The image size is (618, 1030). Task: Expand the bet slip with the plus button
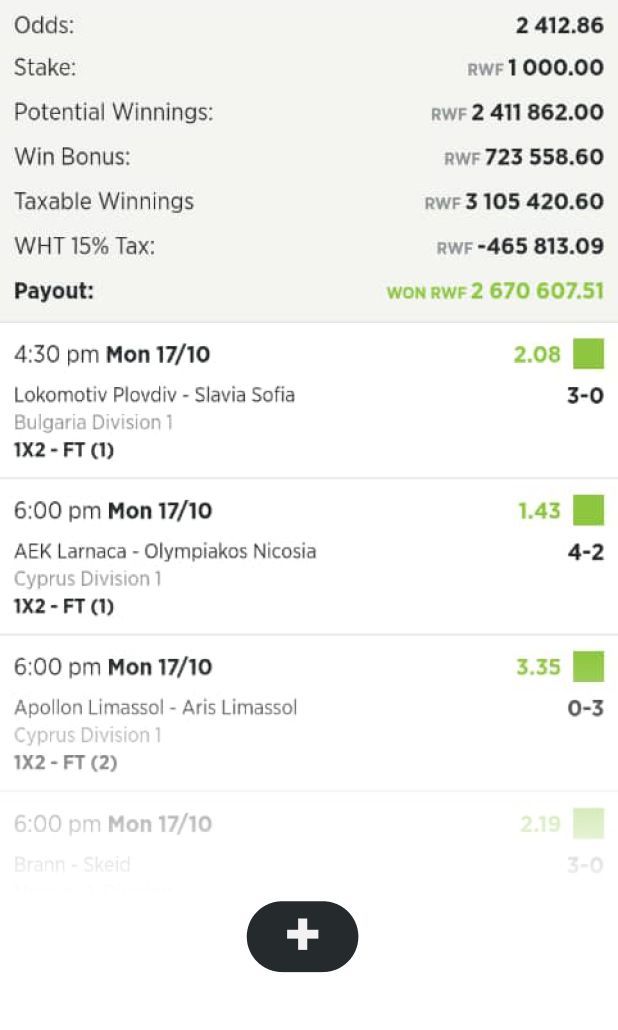tap(302, 936)
